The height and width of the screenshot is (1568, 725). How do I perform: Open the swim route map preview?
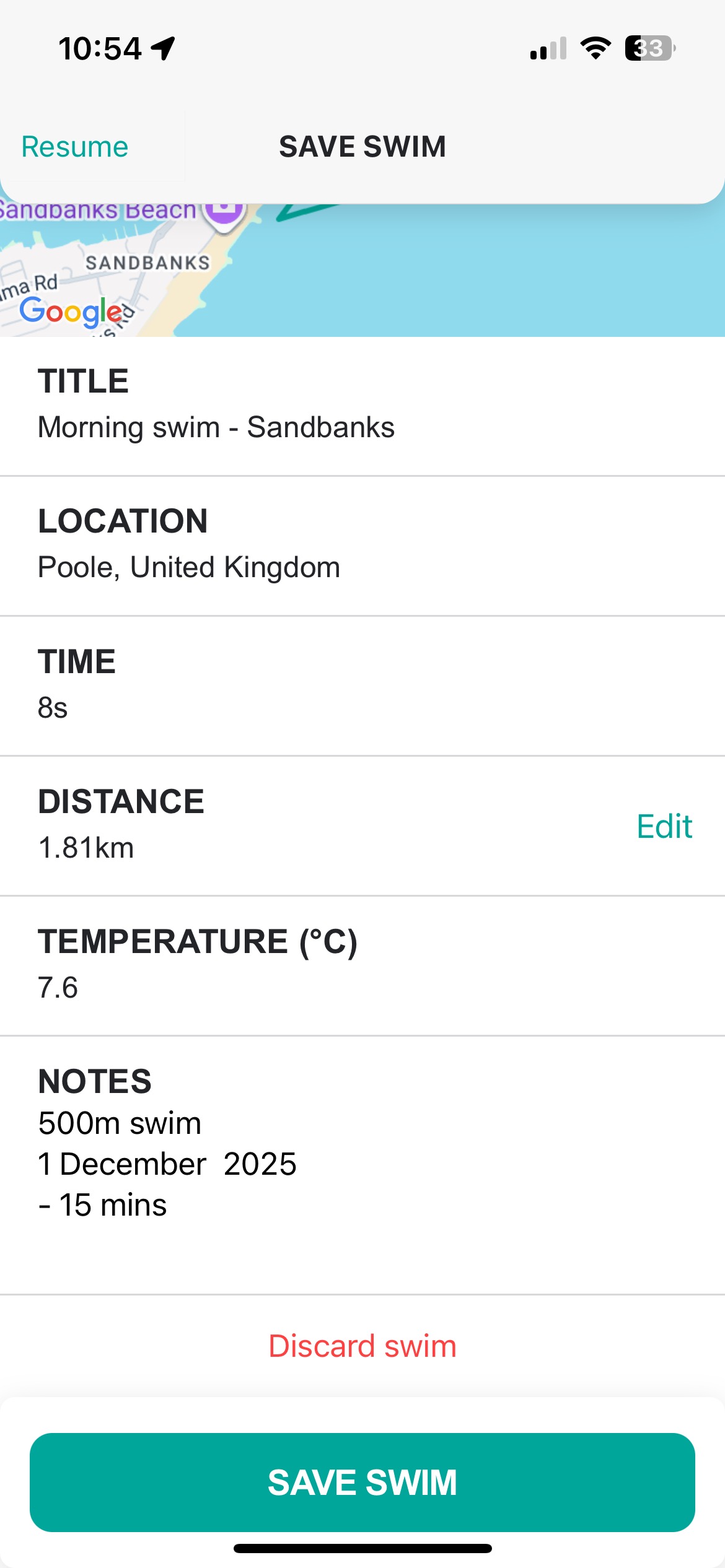point(434,272)
